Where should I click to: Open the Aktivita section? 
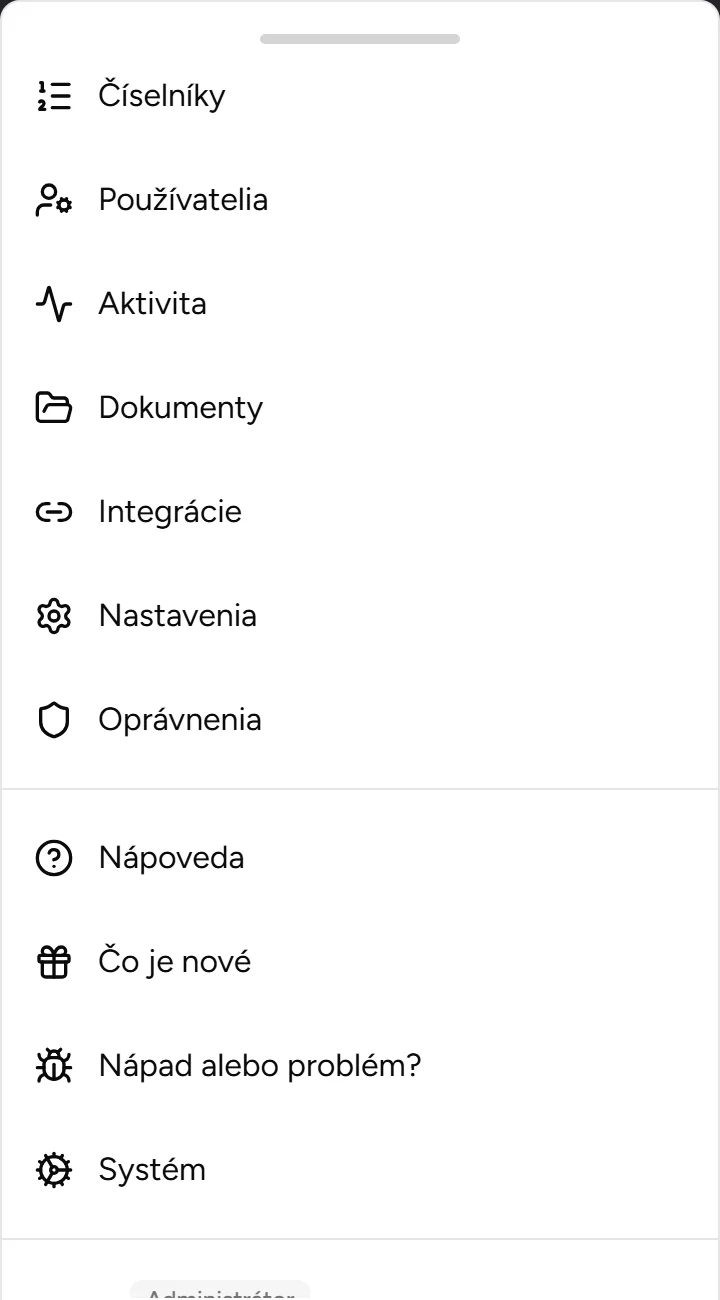(x=152, y=303)
